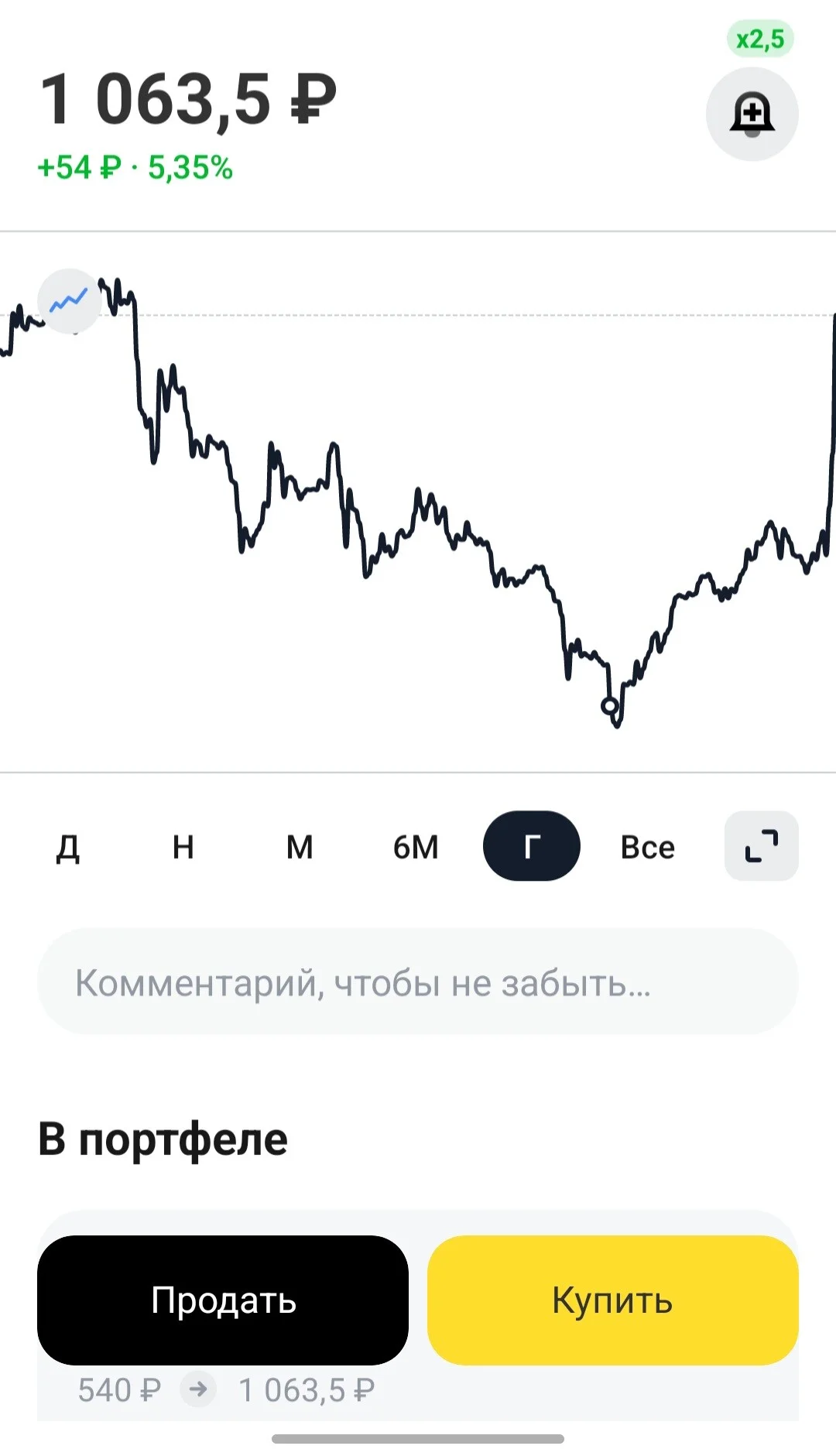This screenshot has width=836, height=1456.
Task: Tap the comment field Комментарий, чтобы не забыть
Action: point(418,982)
